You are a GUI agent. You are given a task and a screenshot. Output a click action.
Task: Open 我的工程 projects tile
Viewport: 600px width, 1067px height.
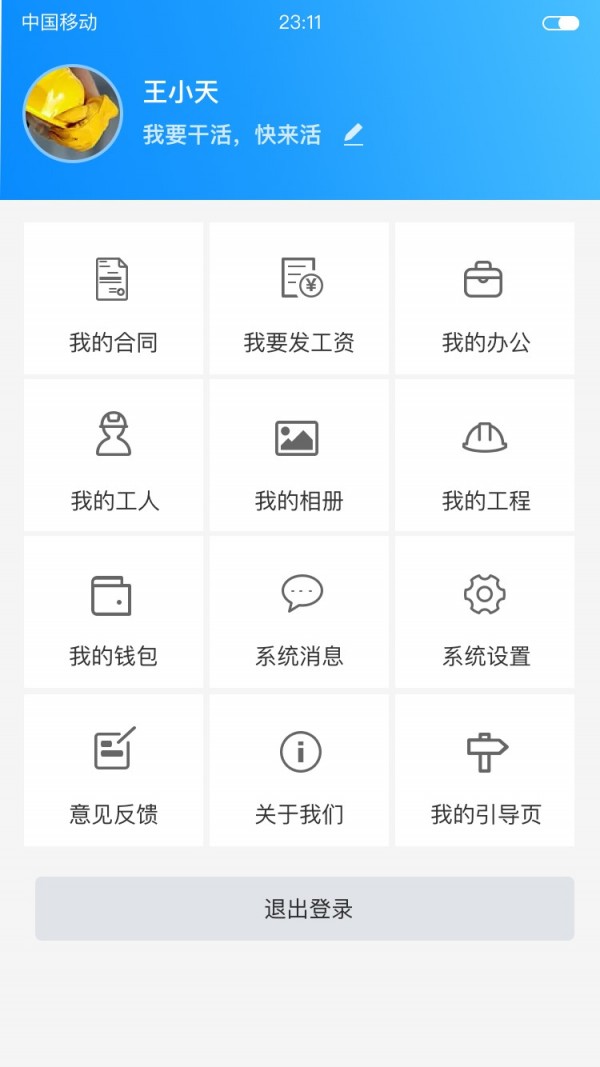tap(485, 456)
